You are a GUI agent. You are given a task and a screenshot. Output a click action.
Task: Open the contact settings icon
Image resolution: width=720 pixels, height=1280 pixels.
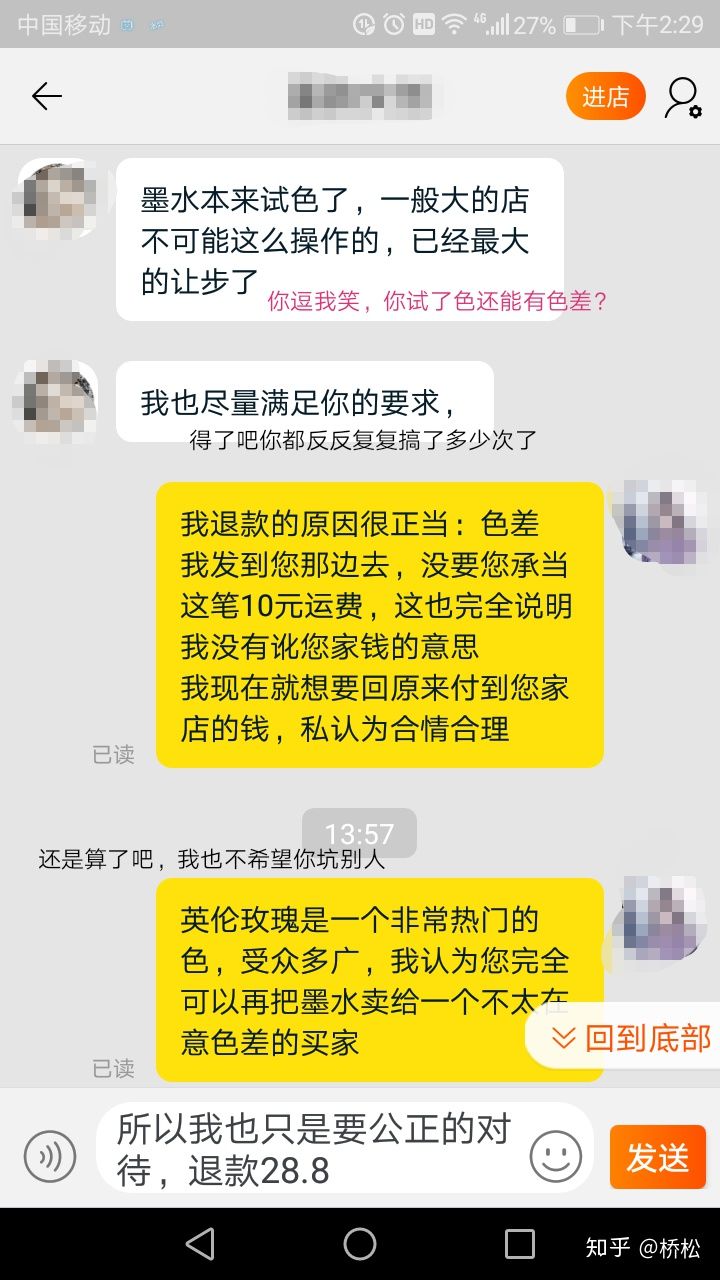tap(683, 97)
